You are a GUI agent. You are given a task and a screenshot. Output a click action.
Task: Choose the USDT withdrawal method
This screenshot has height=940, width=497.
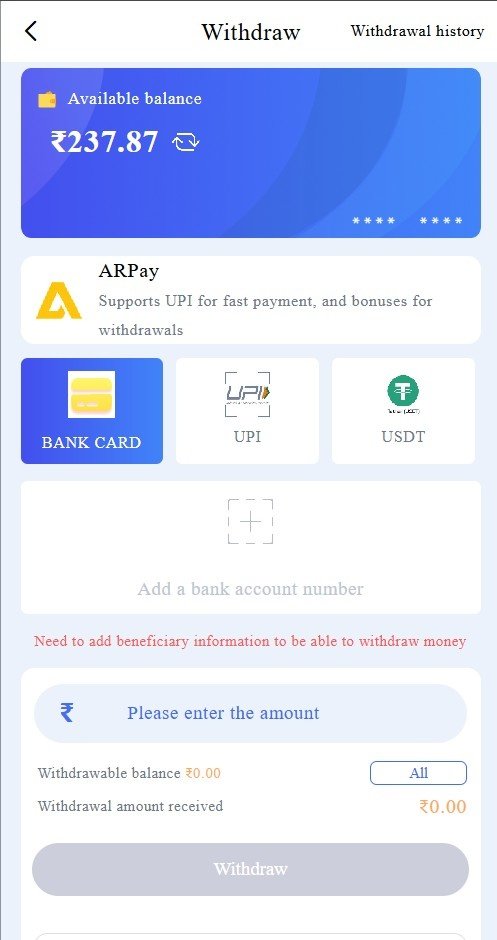(x=403, y=411)
